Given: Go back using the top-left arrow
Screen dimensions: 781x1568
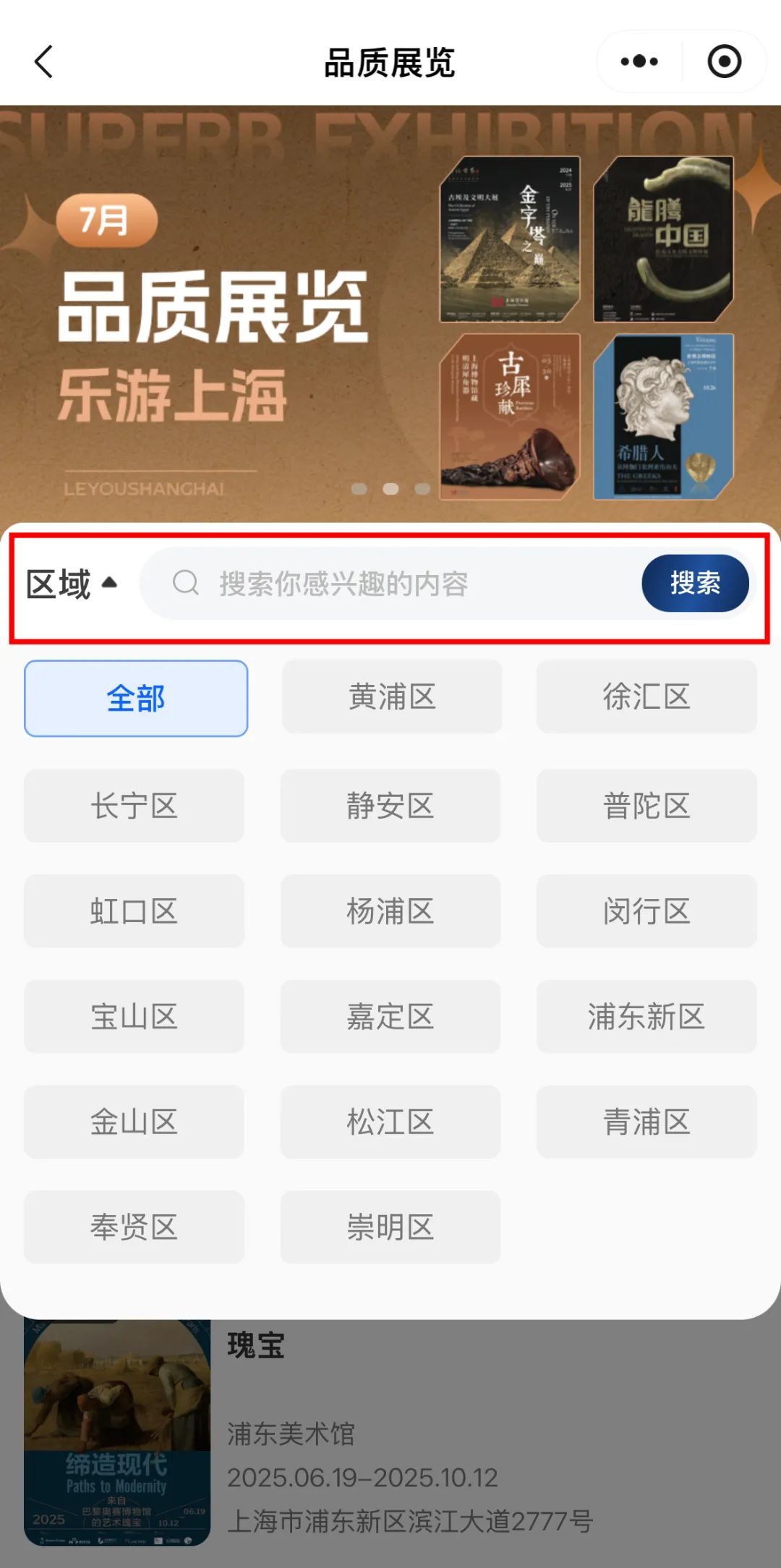Looking at the screenshot, I should (44, 62).
